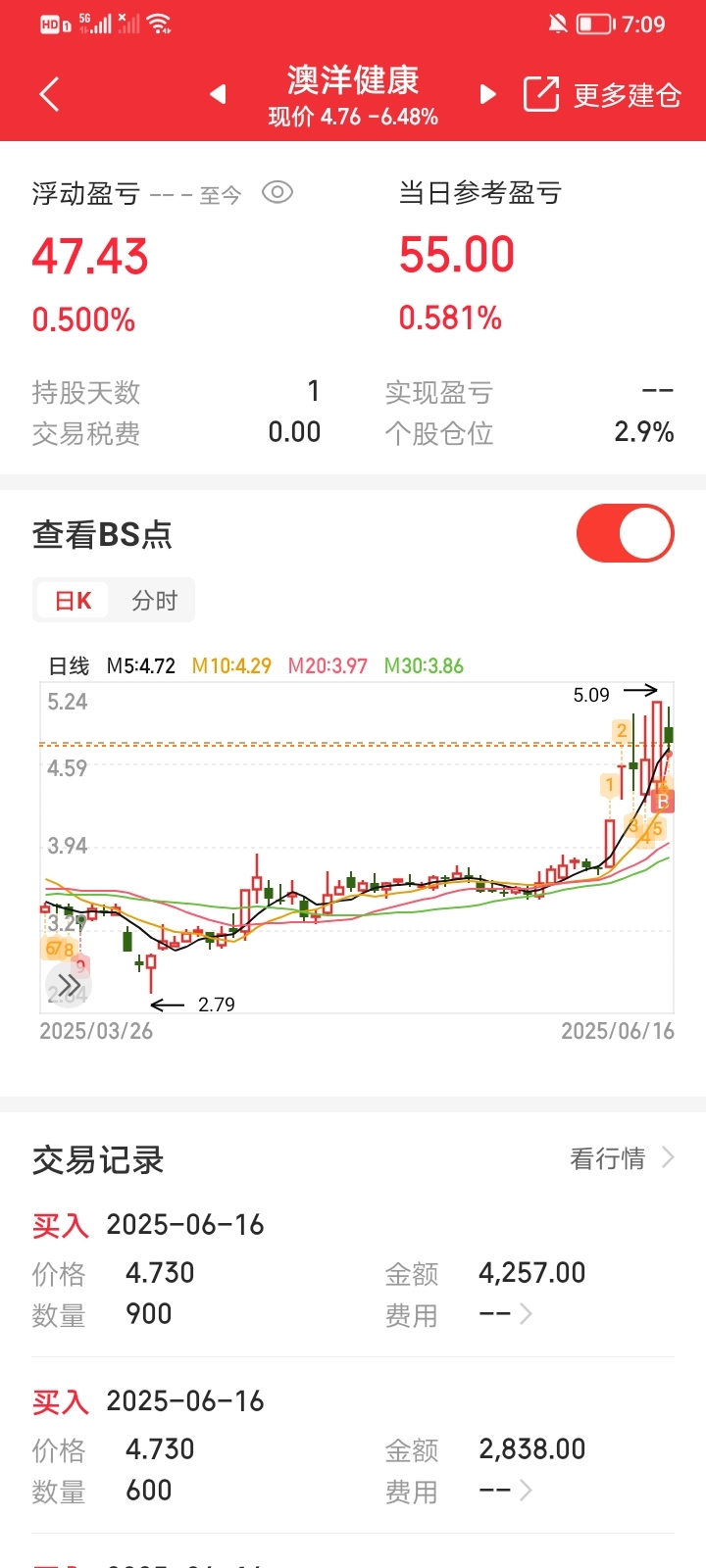Open 看行情 to view quotes
Image resolution: width=706 pixels, height=1568 pixels.
[x=622, y=1158]
